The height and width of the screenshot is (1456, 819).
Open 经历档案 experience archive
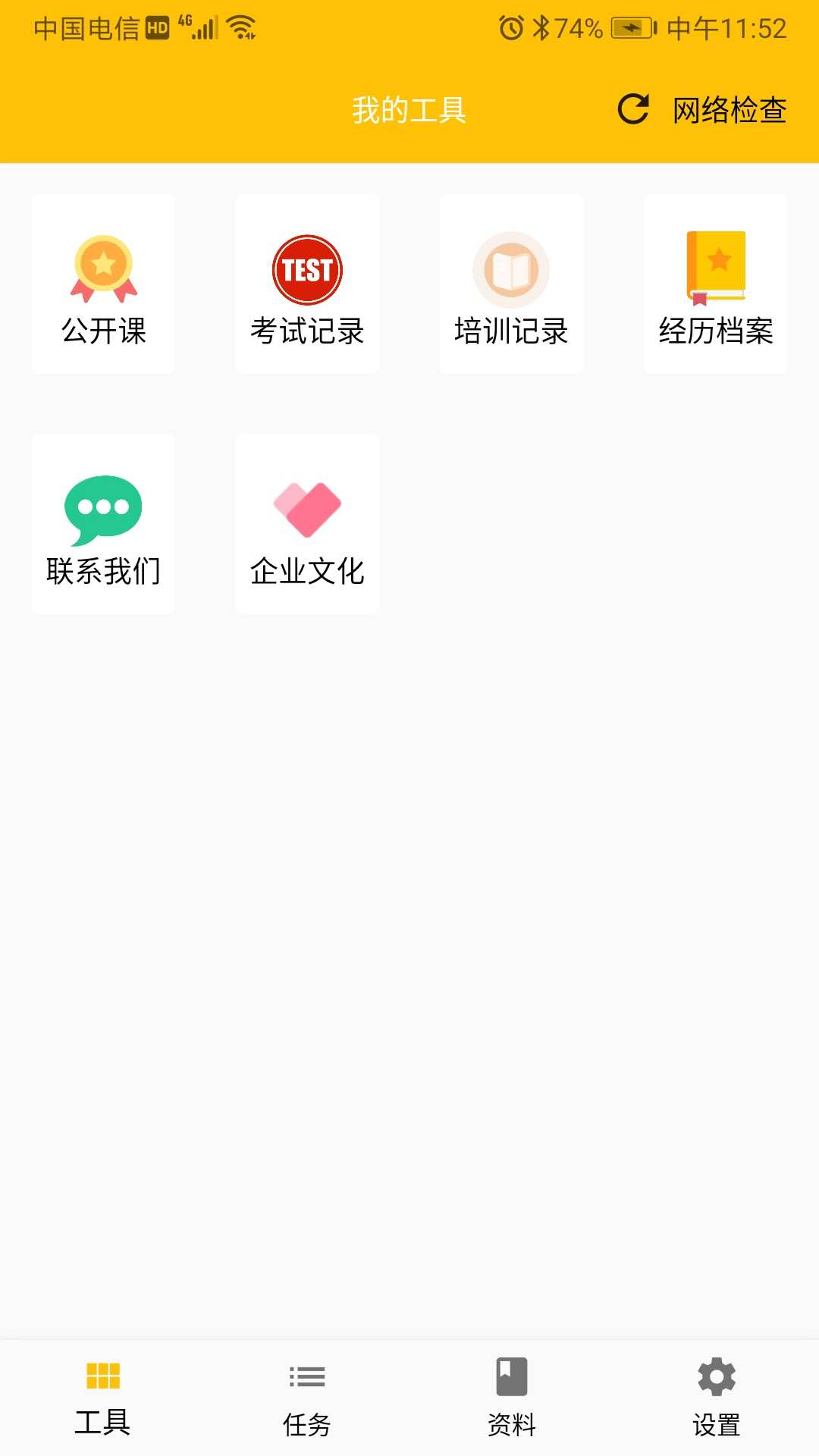click(716, 284)
